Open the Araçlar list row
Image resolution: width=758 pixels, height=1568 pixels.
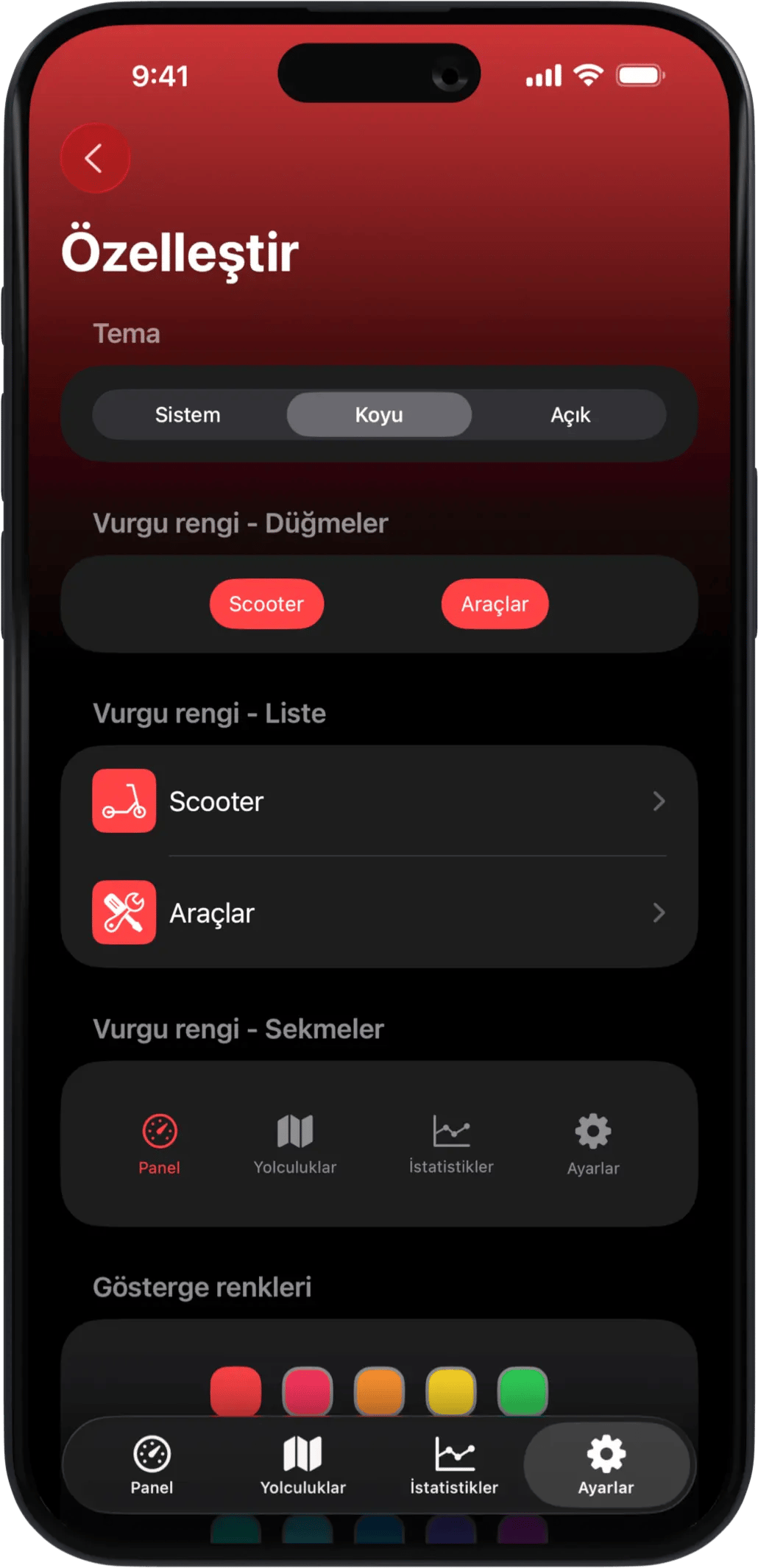pos(379,912)
